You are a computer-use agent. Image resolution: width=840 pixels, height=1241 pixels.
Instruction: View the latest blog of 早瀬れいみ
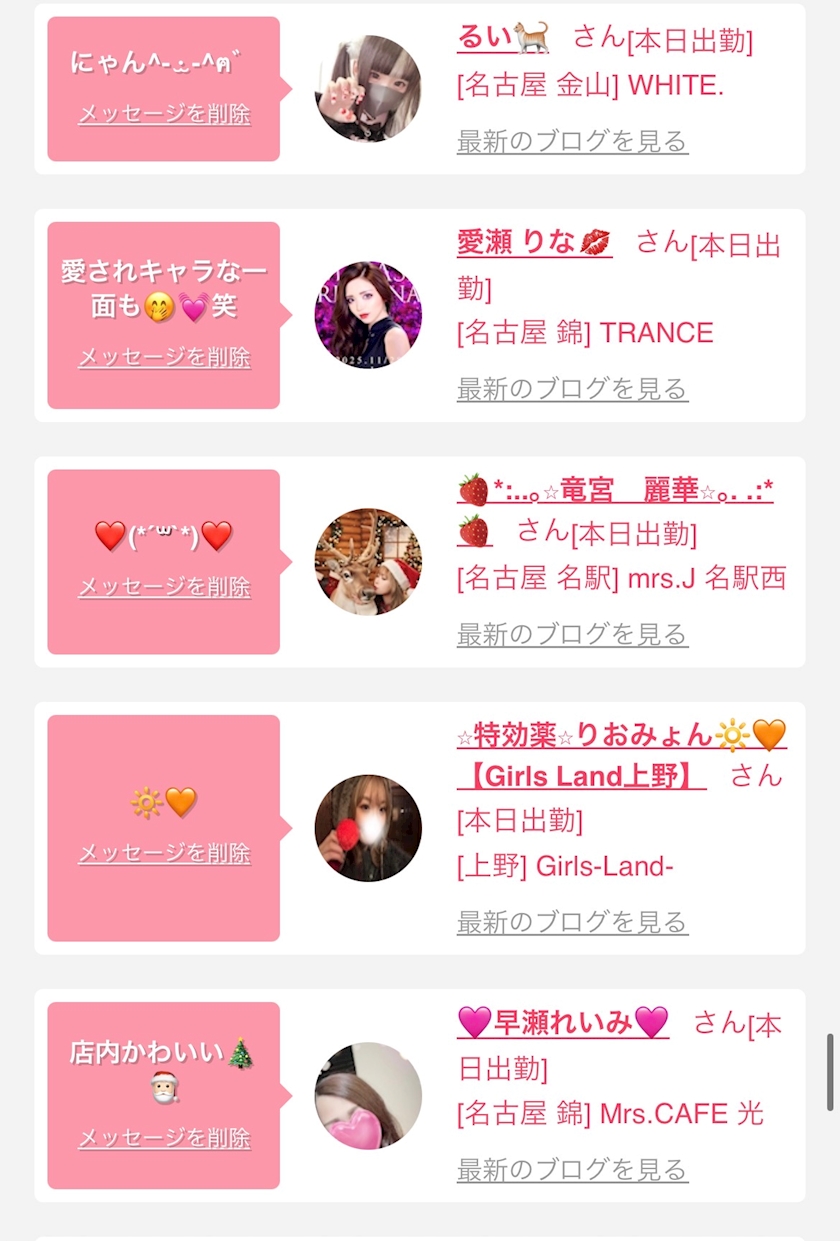(x=572, y=1168)
